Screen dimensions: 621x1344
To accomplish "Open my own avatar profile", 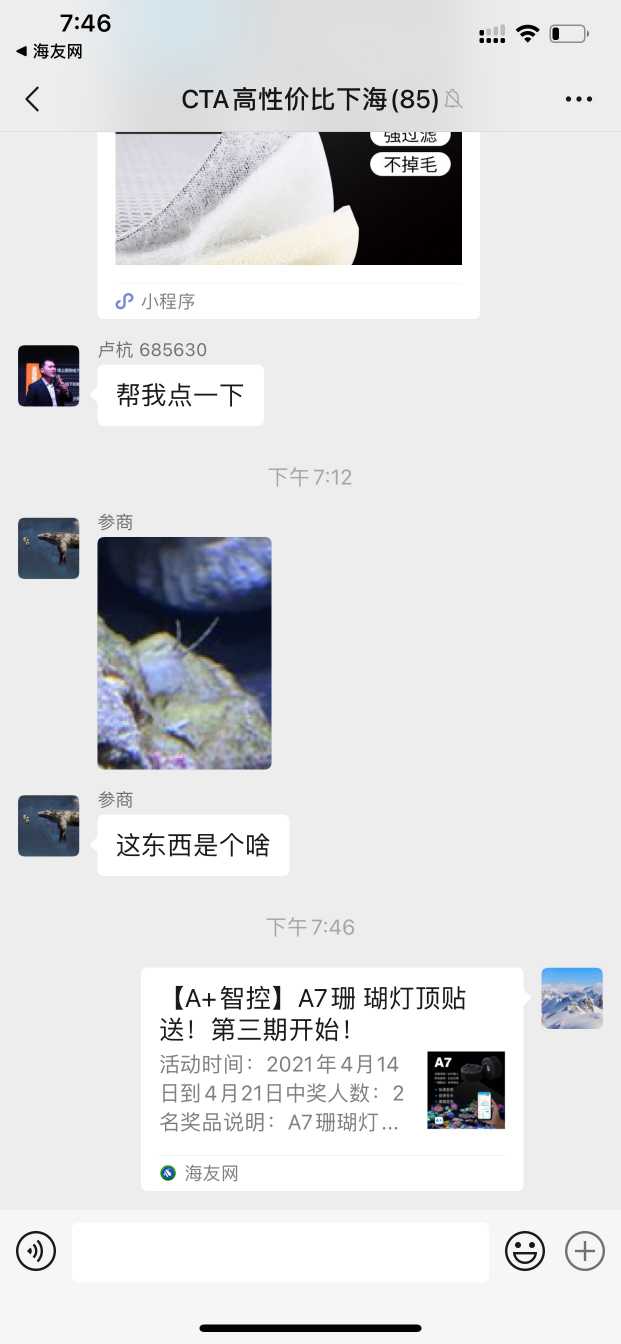I will point(572,998).
